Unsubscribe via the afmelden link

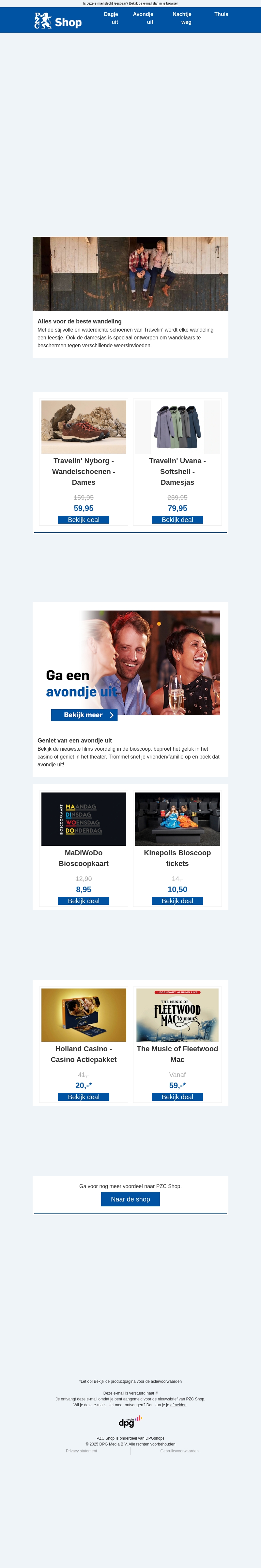click(178, 1405)
